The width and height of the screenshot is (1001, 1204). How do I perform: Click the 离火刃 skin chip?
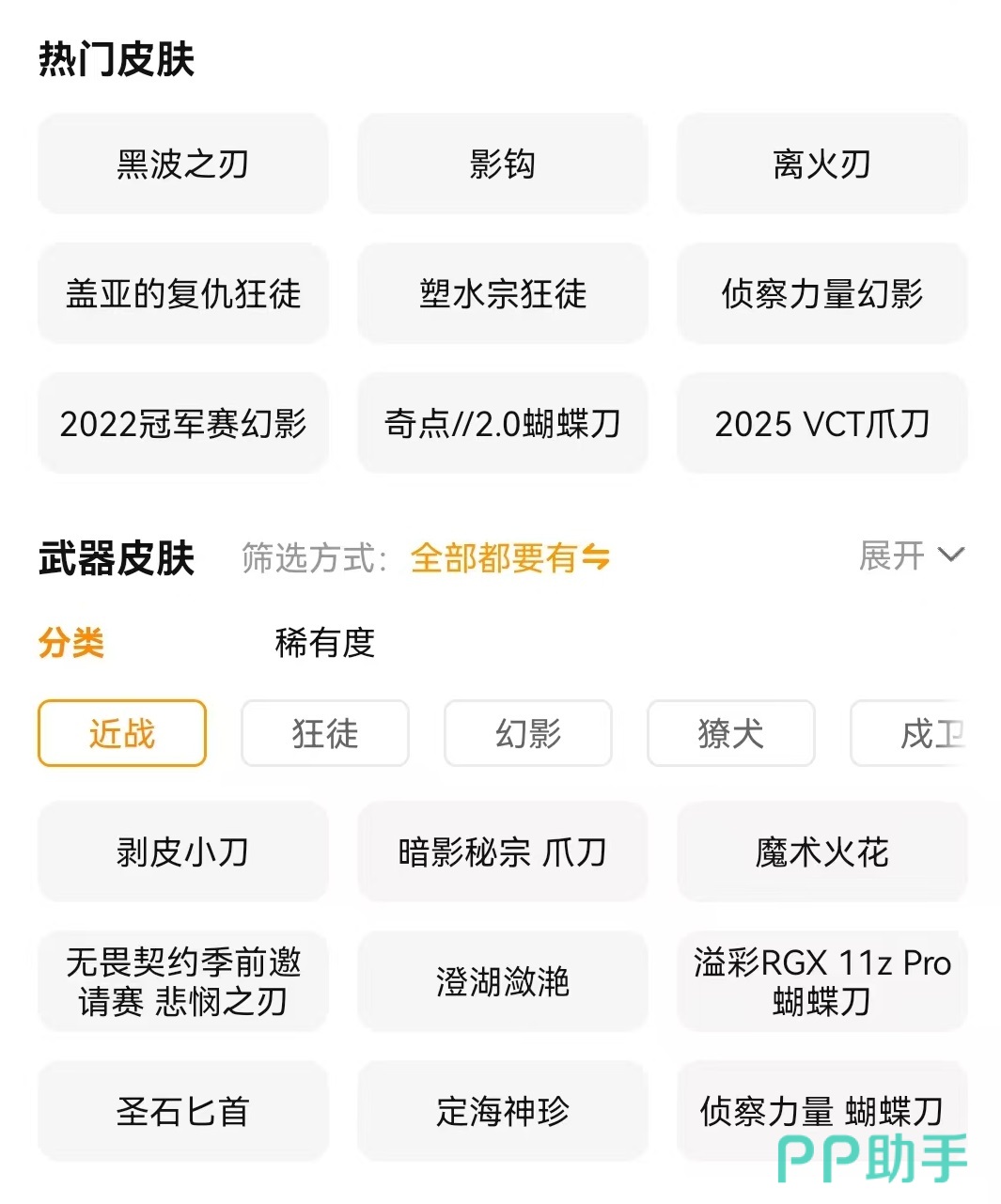[821, 164]
